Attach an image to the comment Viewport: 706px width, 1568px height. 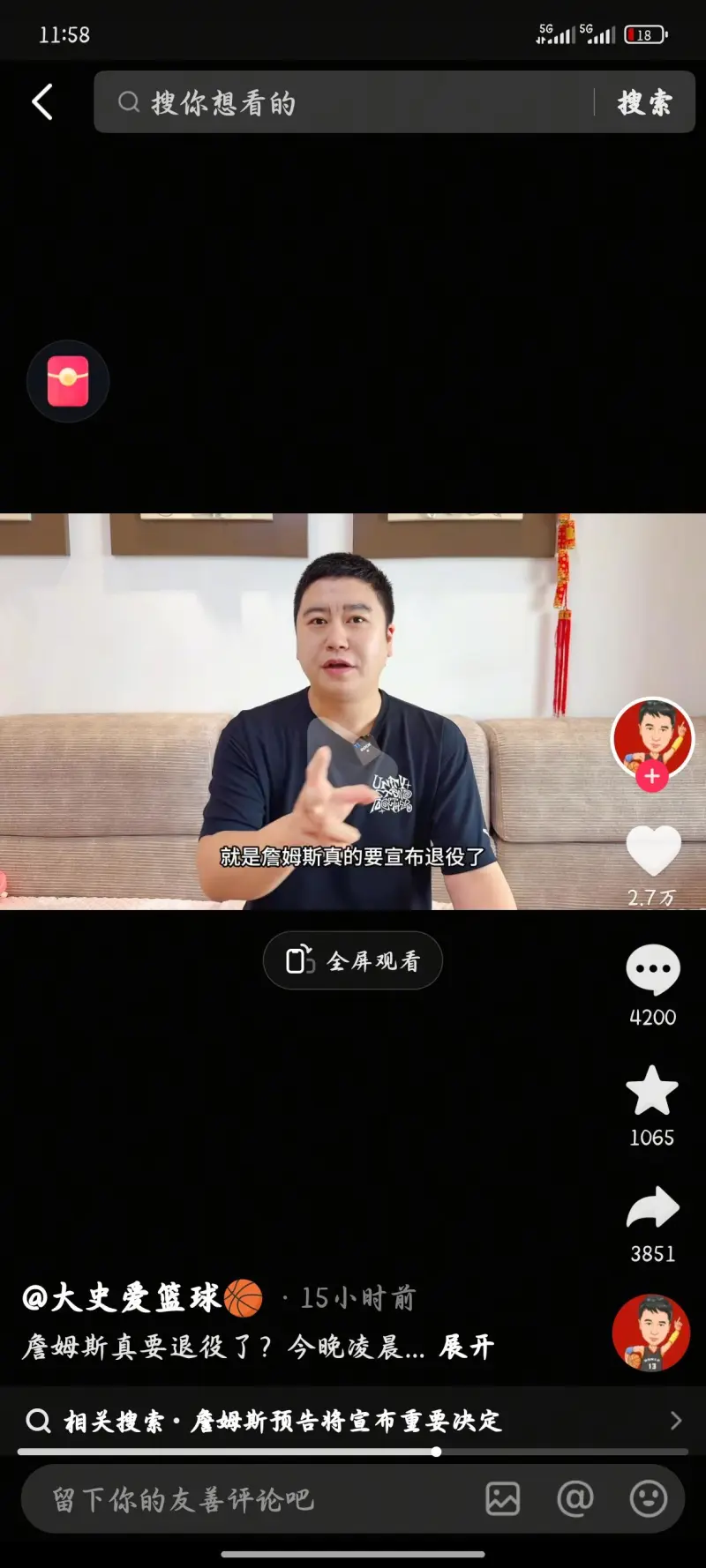point(503,1499)
